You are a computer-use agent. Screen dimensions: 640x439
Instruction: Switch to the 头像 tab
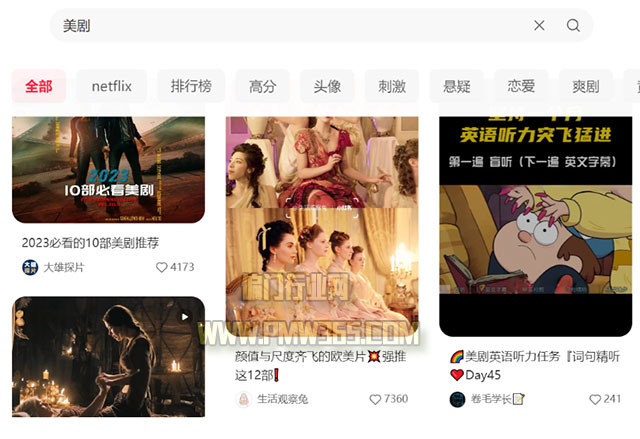coord(327,86)
